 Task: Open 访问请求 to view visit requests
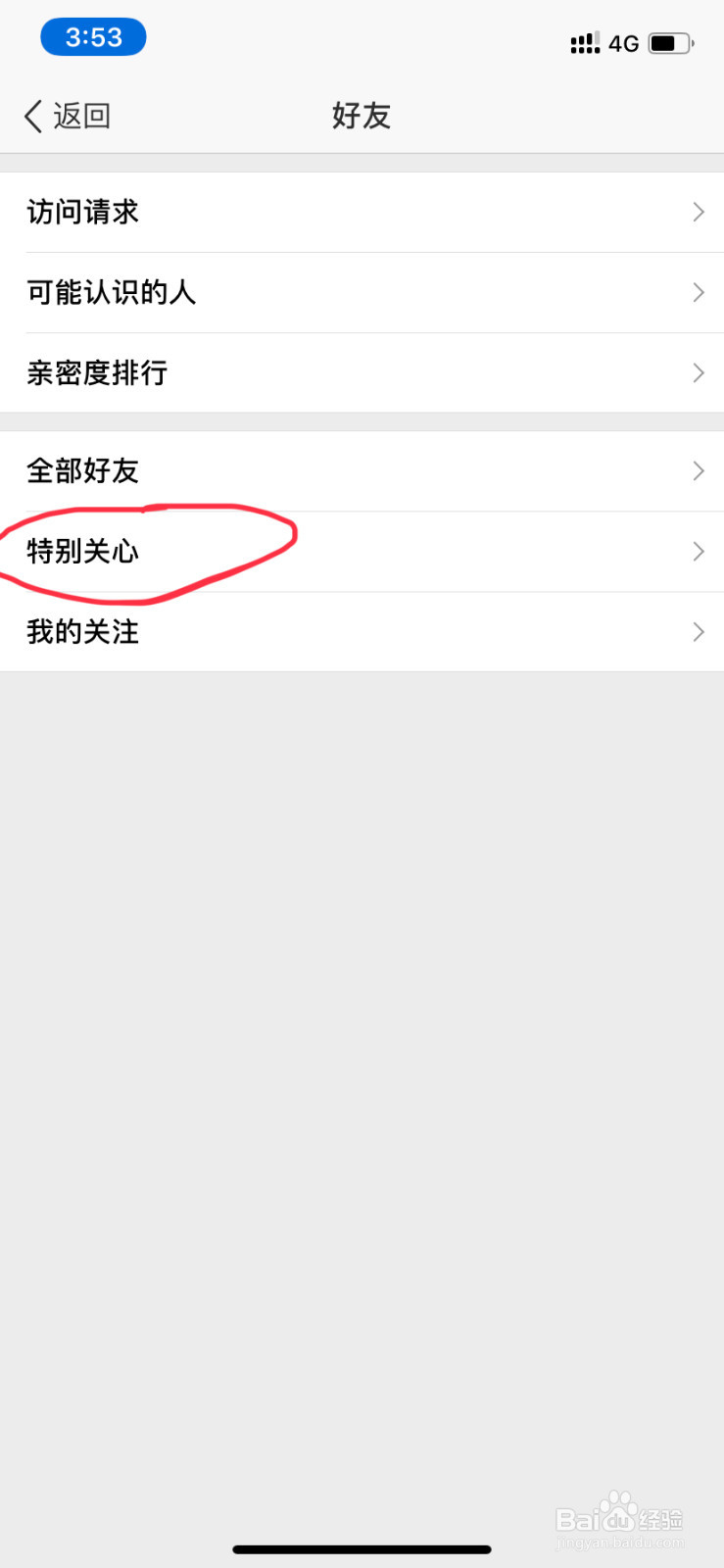(x=82, y=212)
